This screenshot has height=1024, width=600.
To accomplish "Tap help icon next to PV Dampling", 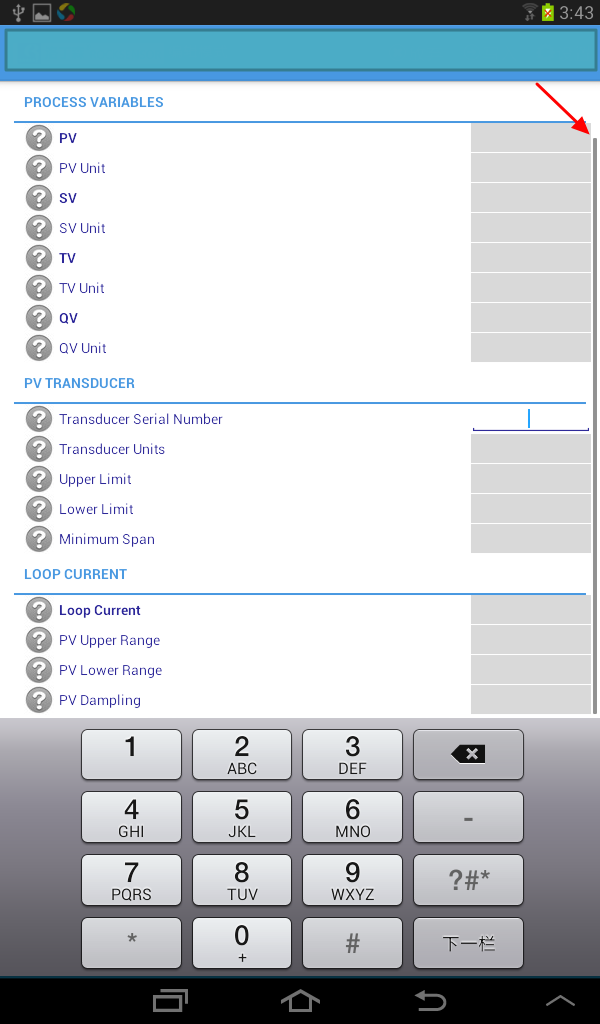I will [38, 700].
